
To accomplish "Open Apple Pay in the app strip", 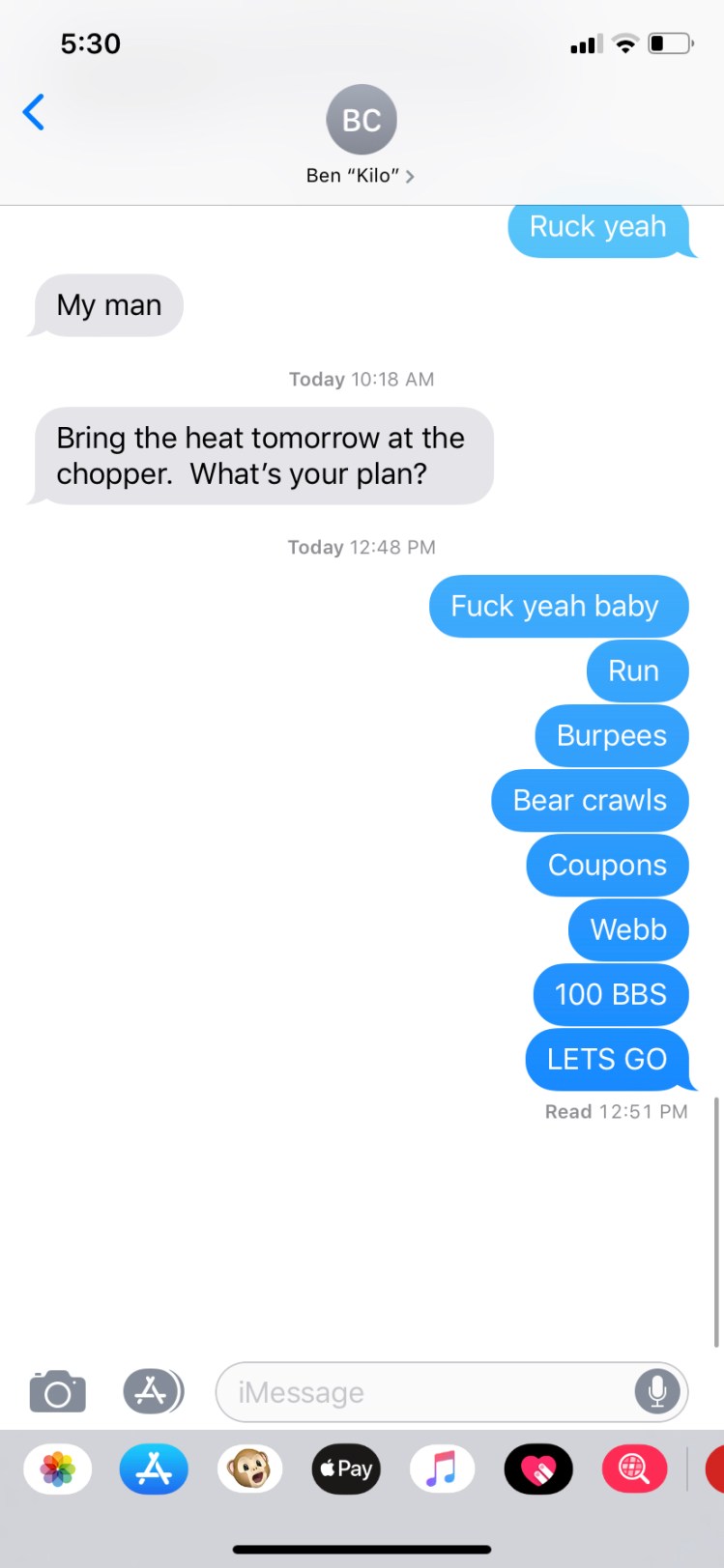I will click(x=346, y=1469).
